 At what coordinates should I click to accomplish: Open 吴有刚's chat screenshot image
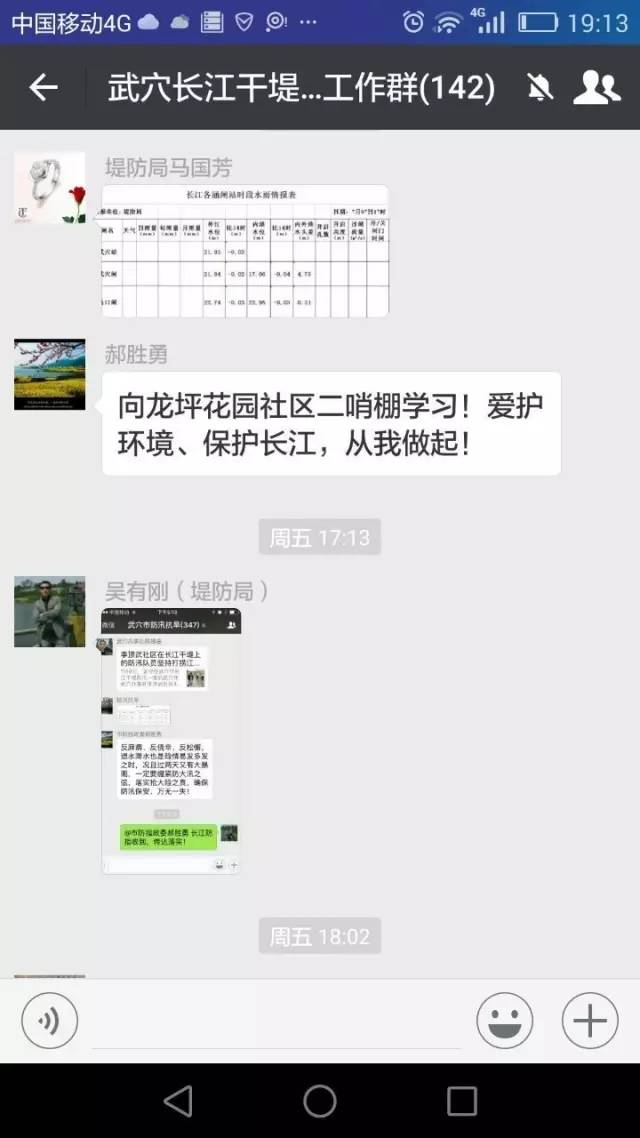pos(171,741)
